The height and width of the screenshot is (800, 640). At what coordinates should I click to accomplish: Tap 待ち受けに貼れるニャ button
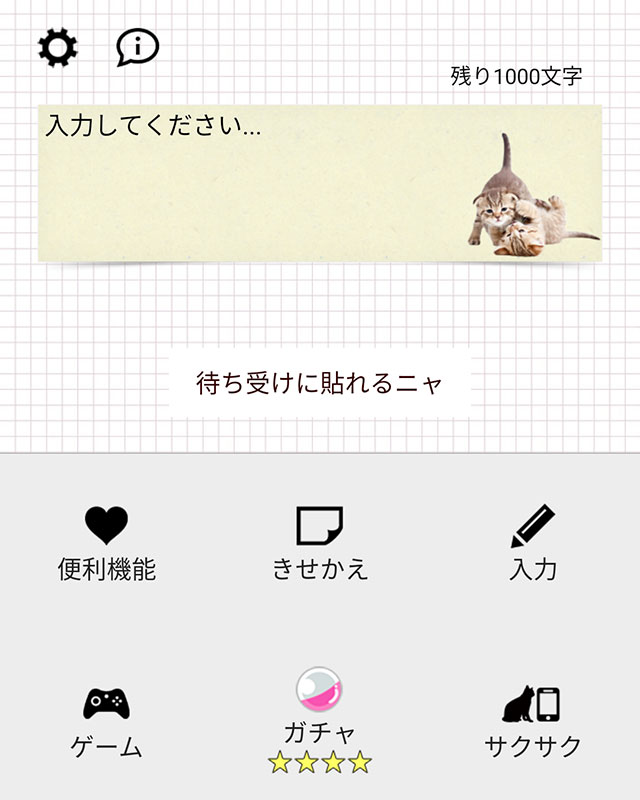(x=319, y=383)
